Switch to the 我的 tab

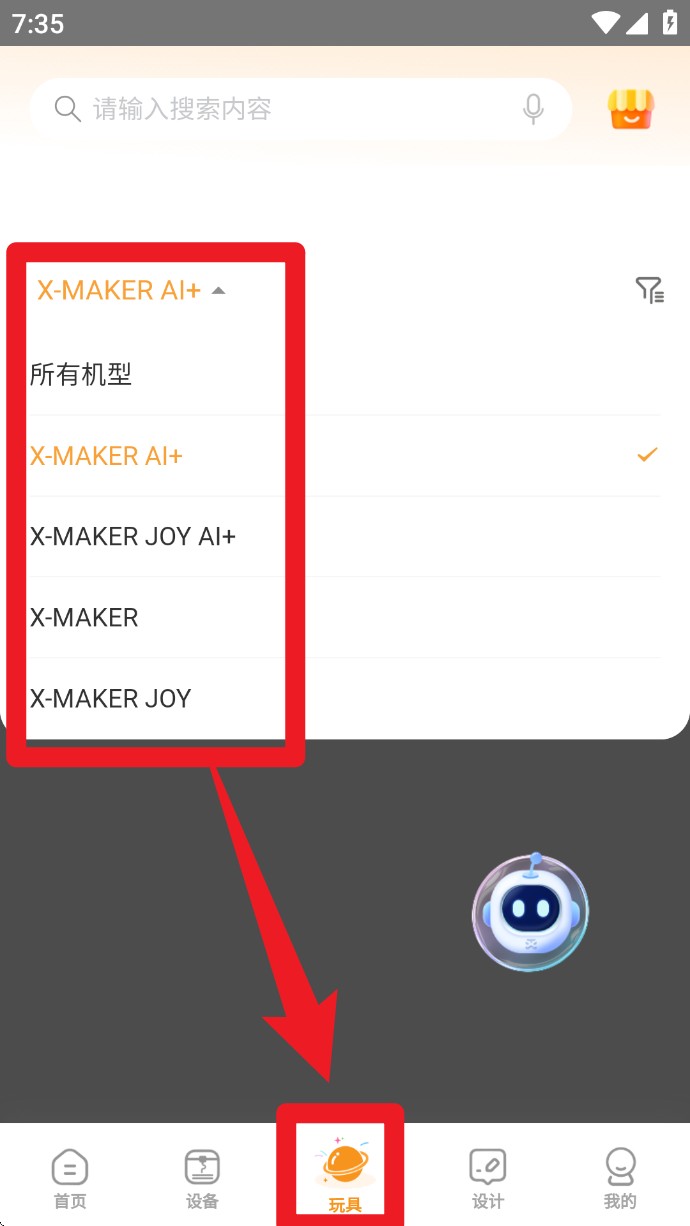click(x=620, y=1178)
